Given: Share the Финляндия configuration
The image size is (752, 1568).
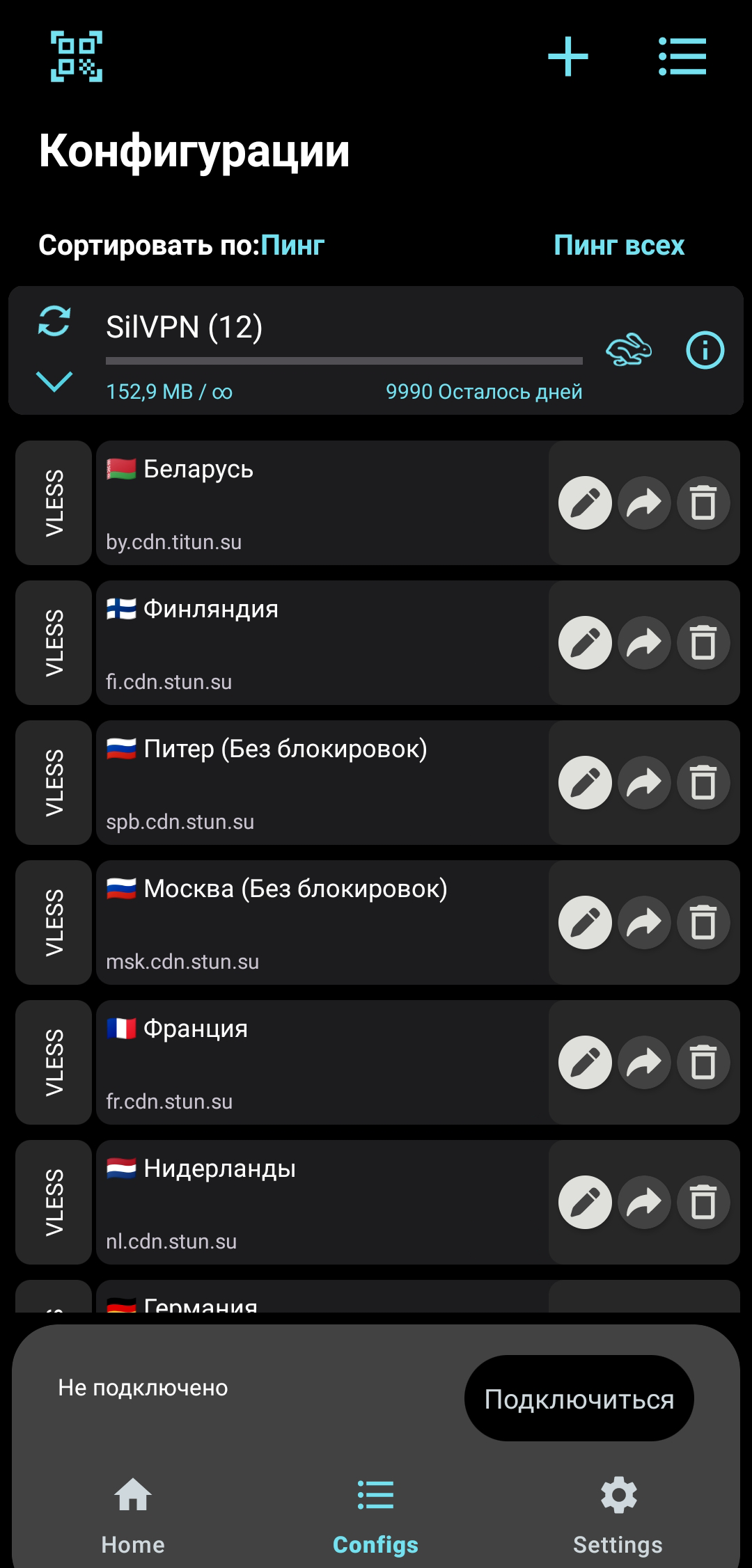Looking at the screenshot, I should 644,642.
